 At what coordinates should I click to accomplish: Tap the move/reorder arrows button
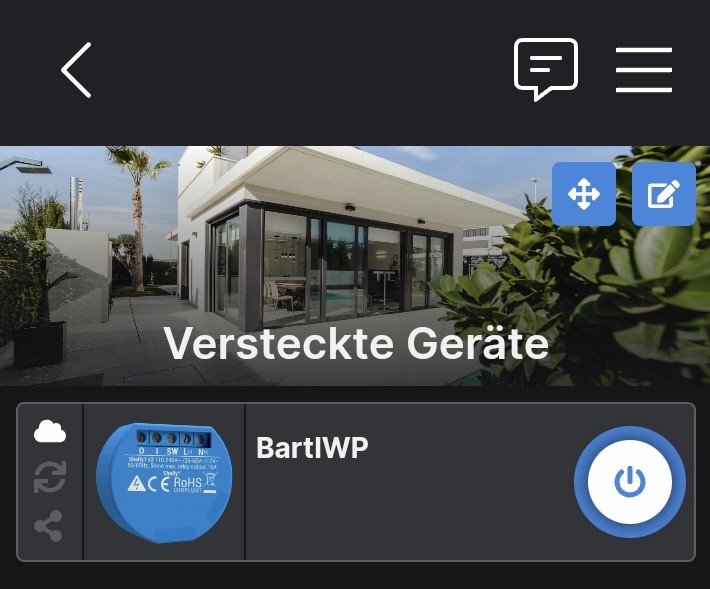[x=584, y=194]
